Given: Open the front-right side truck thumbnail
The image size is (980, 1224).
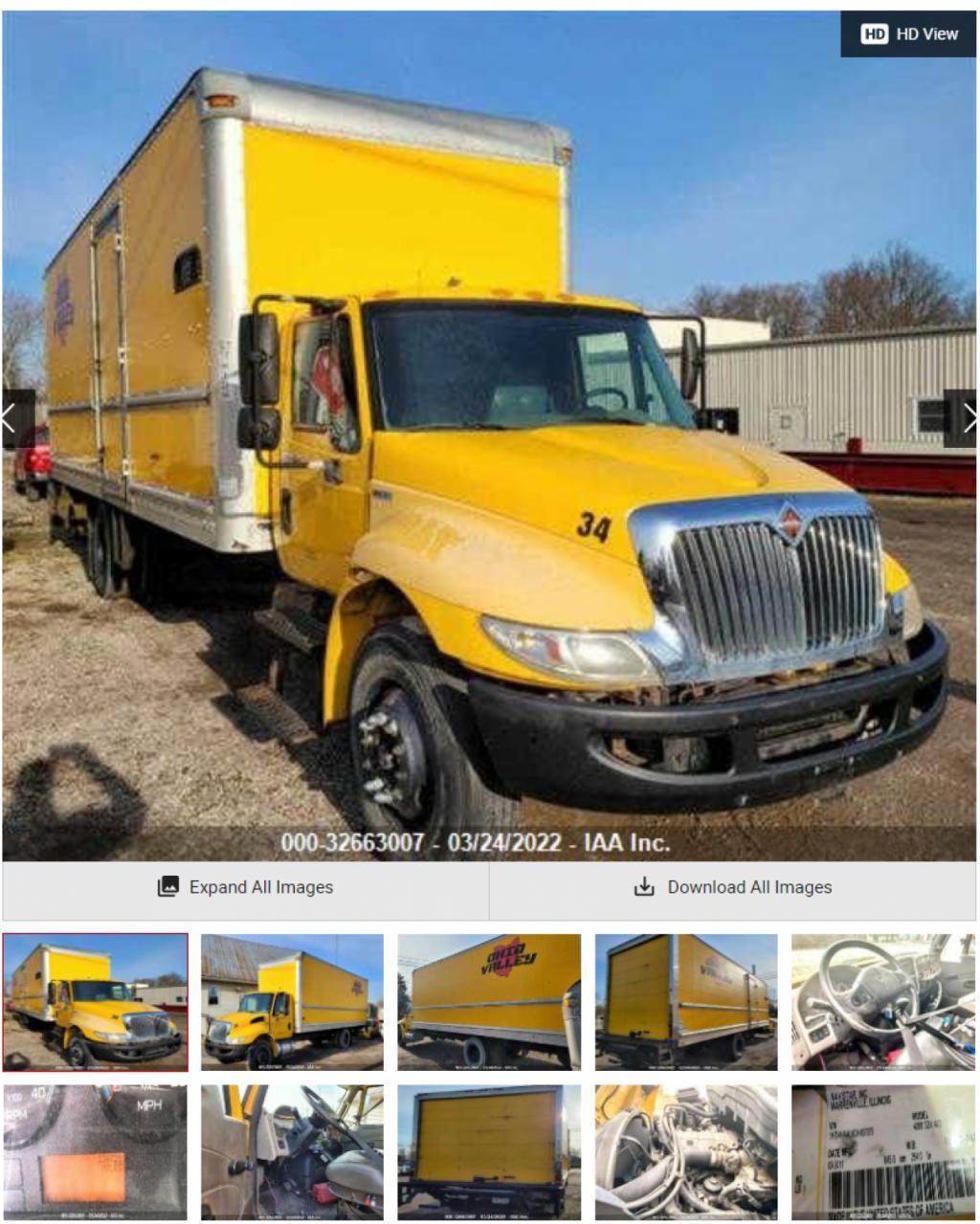Looking at the screenshot, I should tap(292, 1002).
